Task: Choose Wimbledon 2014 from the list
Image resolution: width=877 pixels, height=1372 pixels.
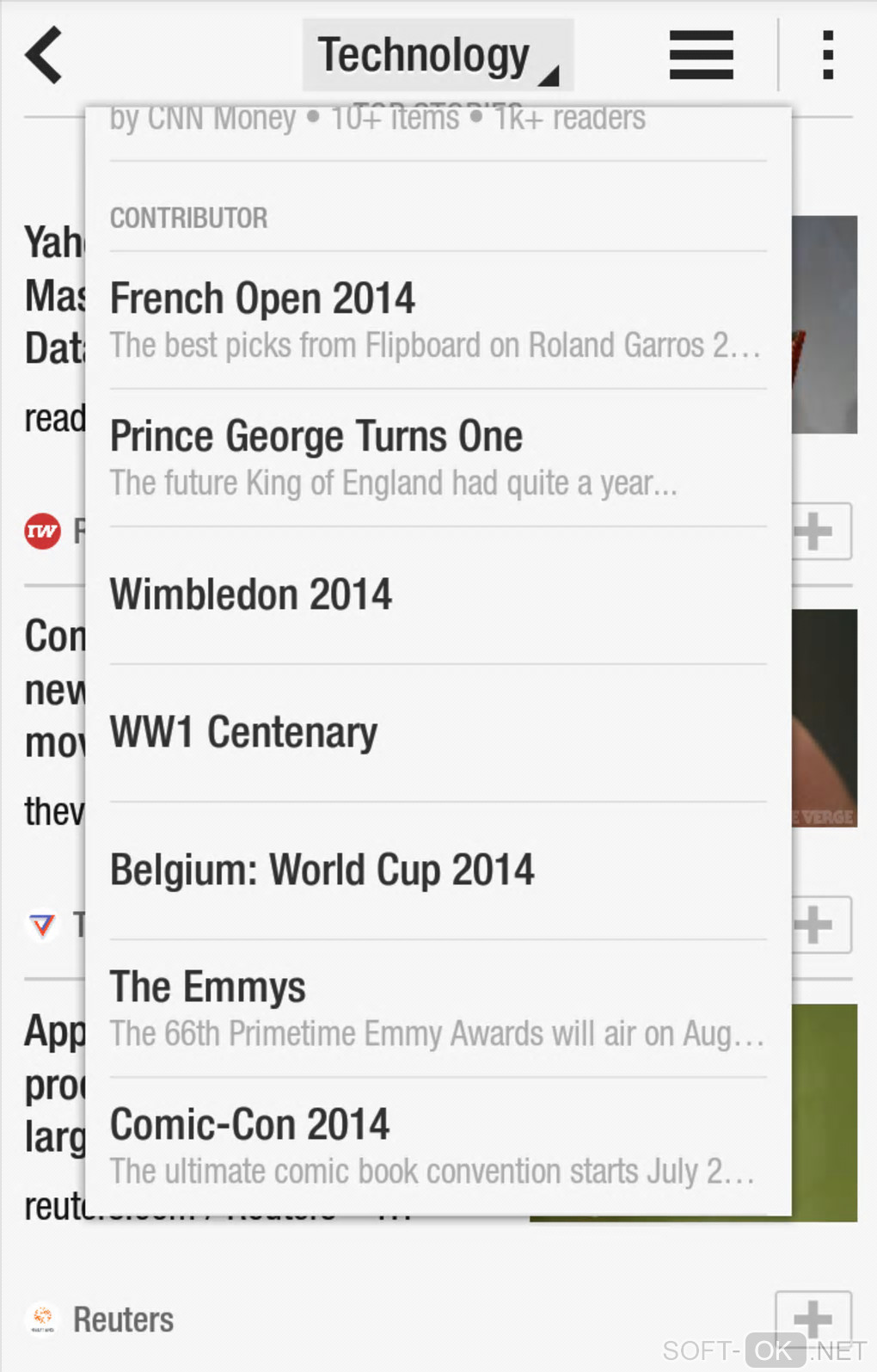Action: click(437, 595)
